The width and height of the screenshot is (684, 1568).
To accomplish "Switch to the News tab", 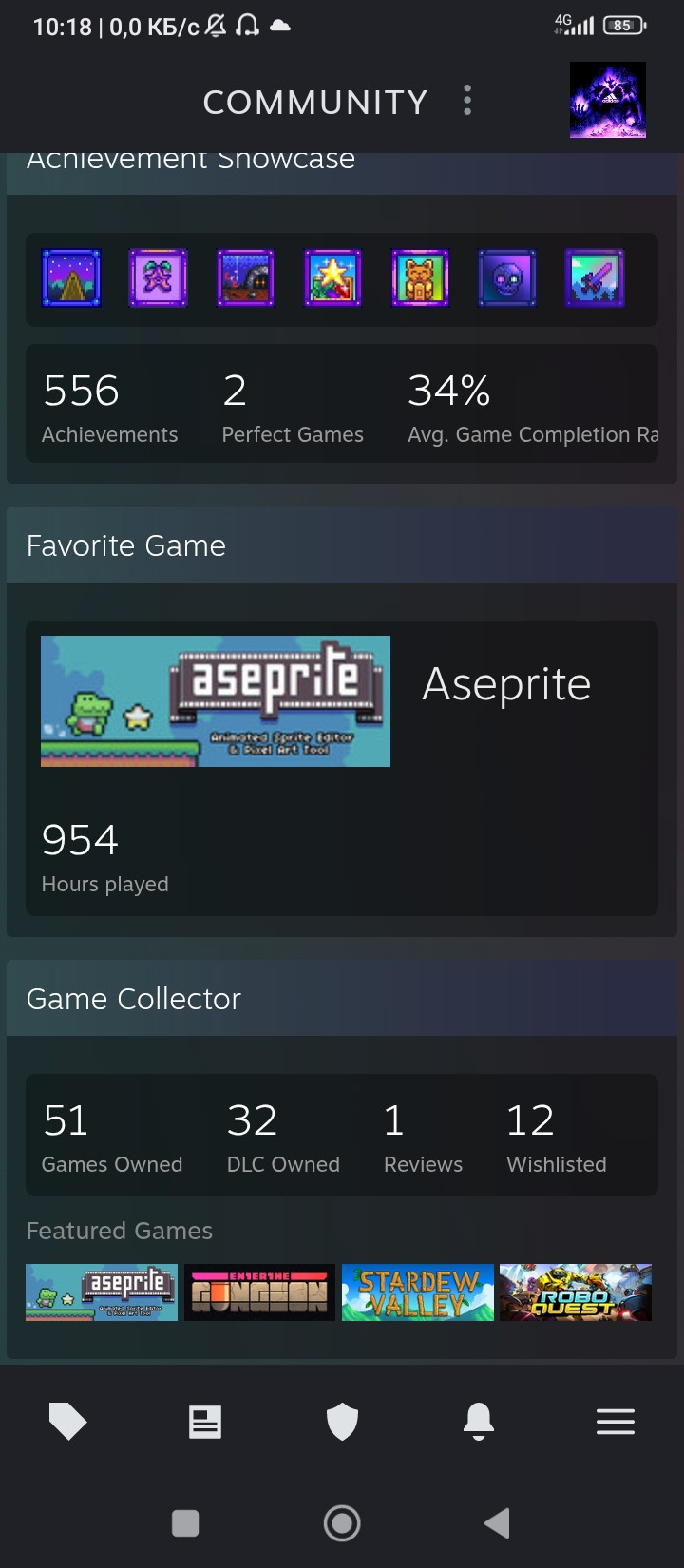I will [204, 1422].
